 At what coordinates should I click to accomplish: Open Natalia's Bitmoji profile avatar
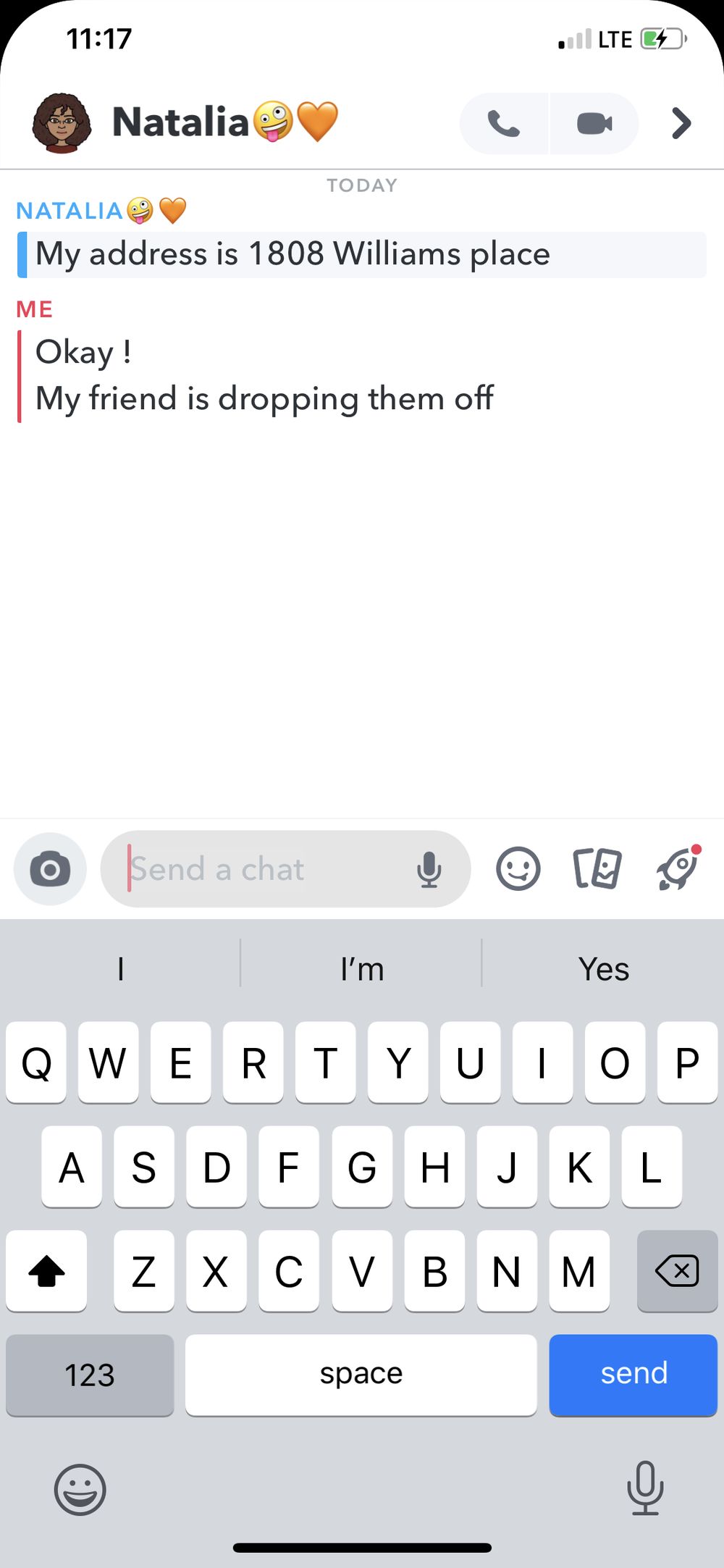click(62, 123)
